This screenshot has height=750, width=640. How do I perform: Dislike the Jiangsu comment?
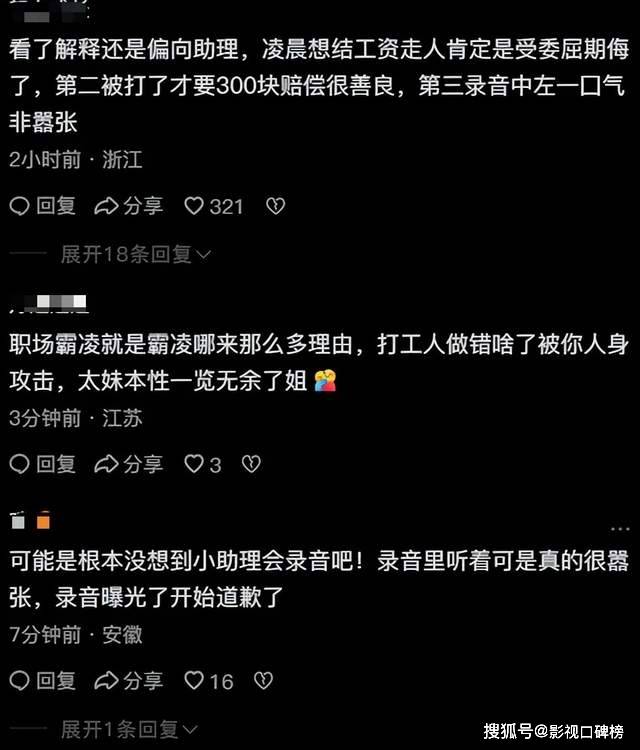[x=252, y=464]
